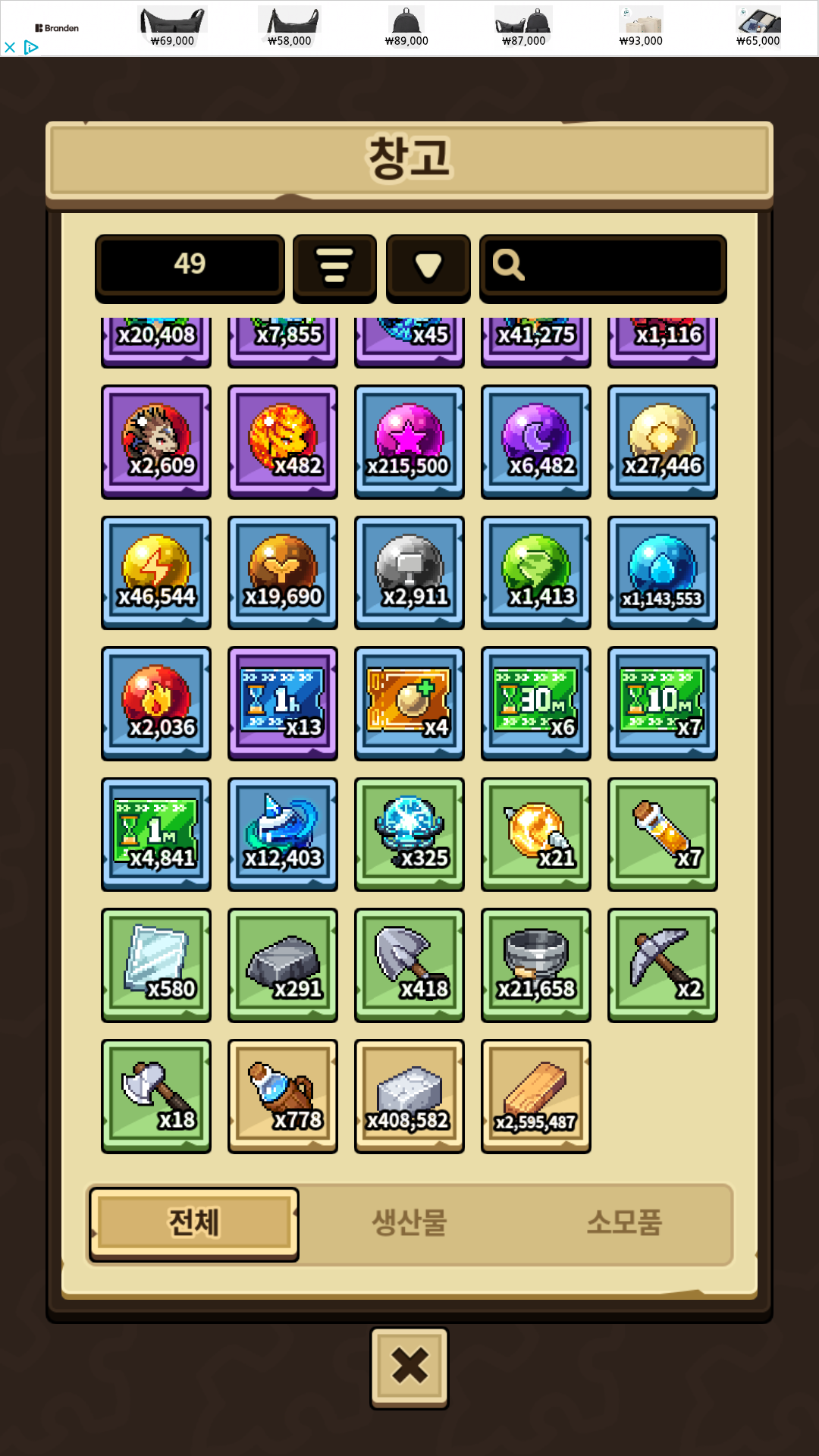This screenshot has width=819, height=1456.
Task: Open the inventory search field
Action: click(x=603, y=266)
